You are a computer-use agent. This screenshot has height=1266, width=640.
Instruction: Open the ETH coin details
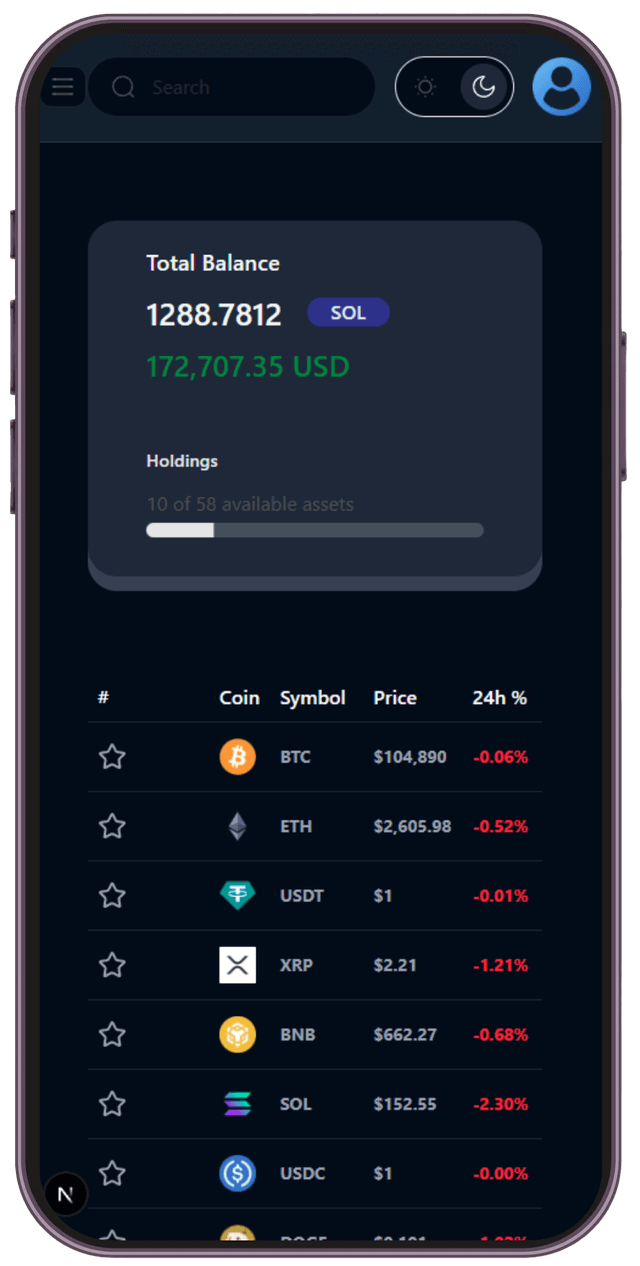coord(296,826)
